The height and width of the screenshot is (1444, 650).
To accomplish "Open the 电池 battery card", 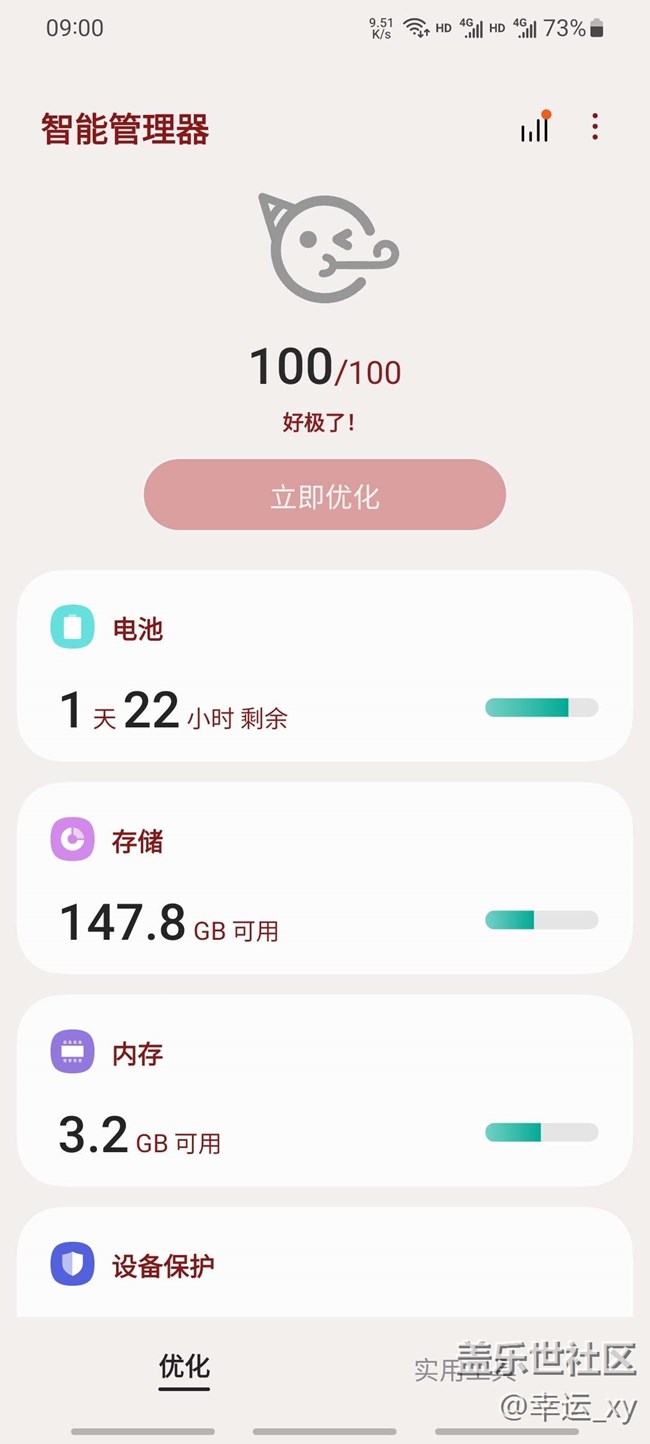I will pos(325,666).
